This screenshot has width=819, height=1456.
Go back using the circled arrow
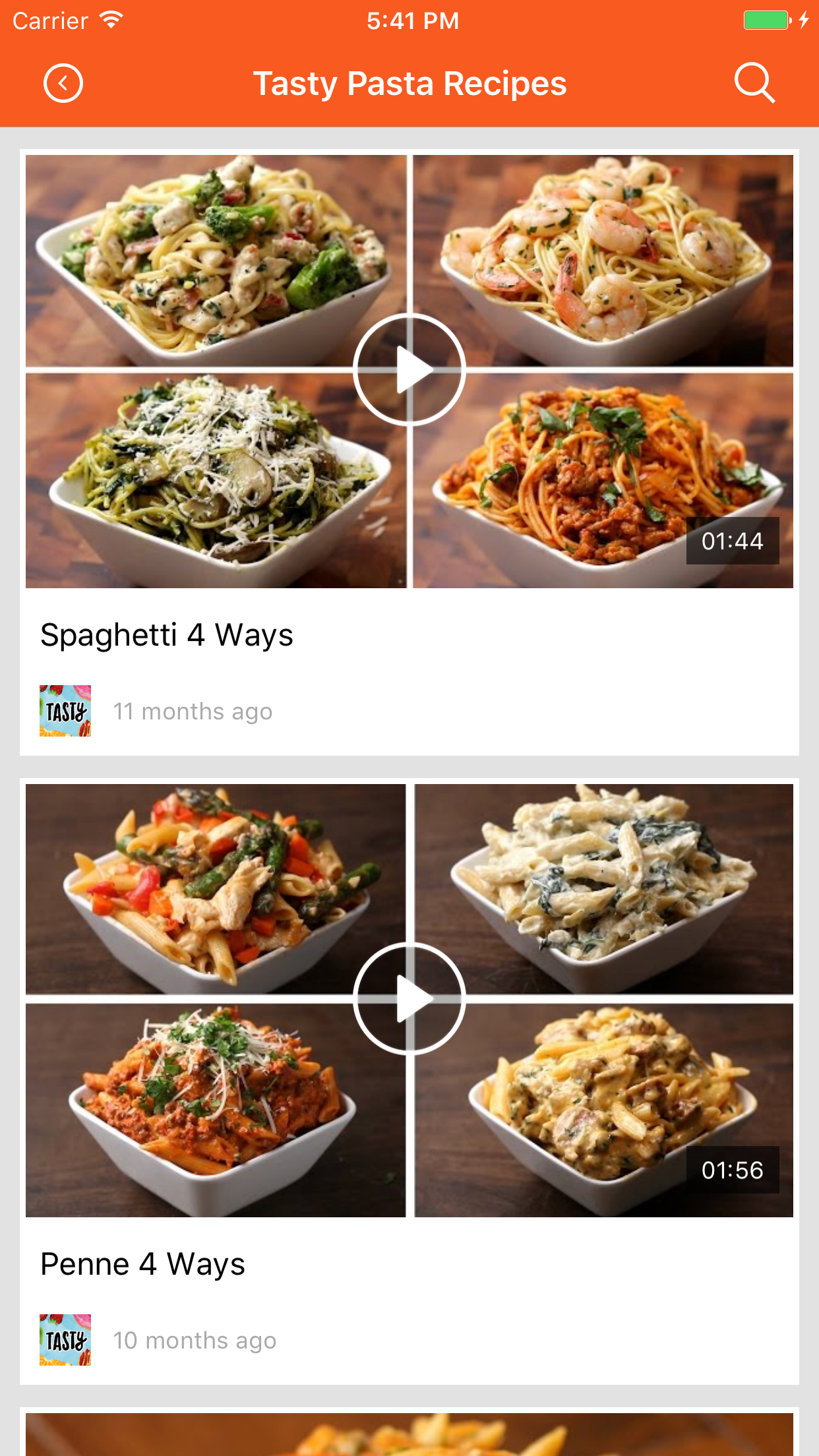pos(63,84)
